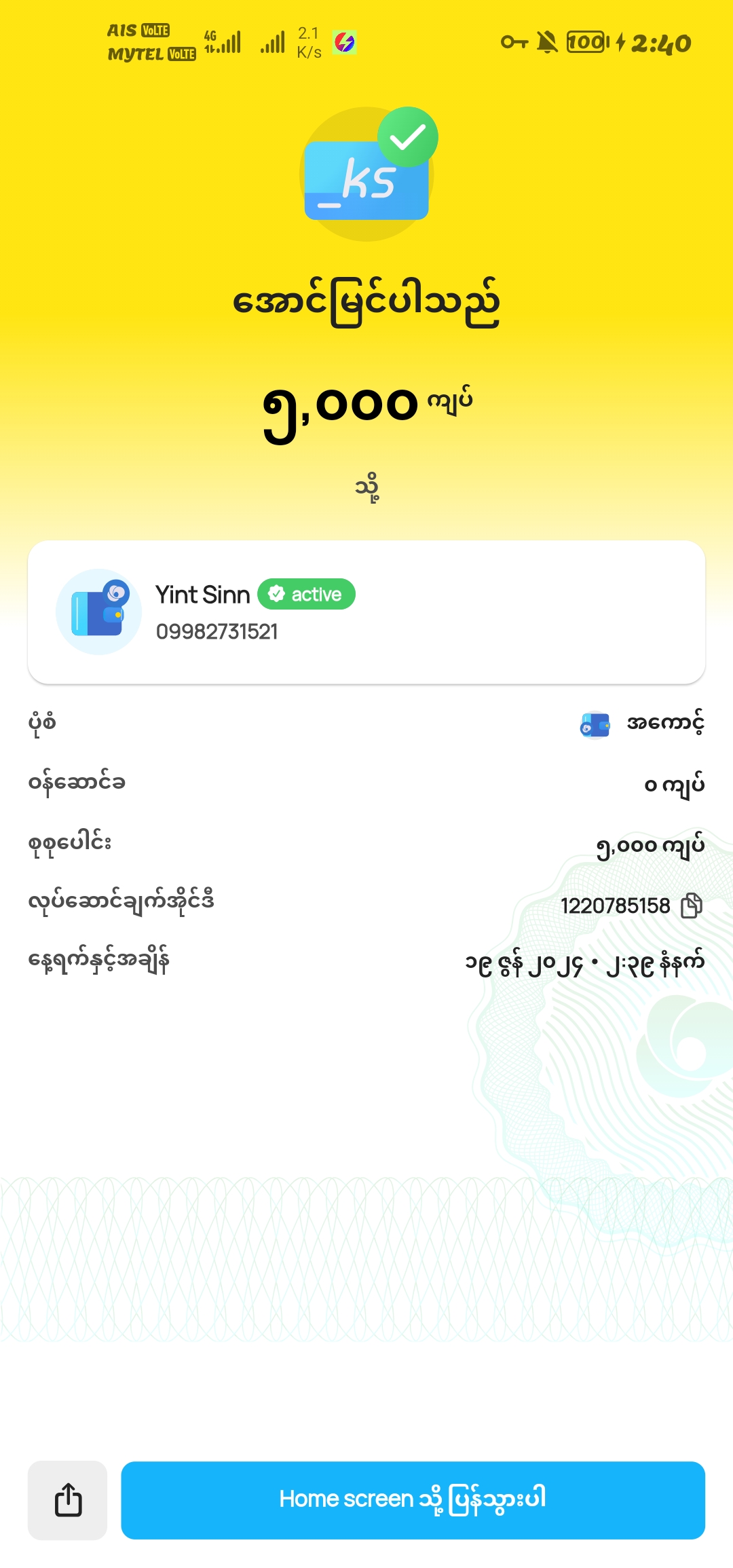Screen dimensions: 733x1568
Task: Copy transaction ID 1220785158
Action: tap(692, 906)
